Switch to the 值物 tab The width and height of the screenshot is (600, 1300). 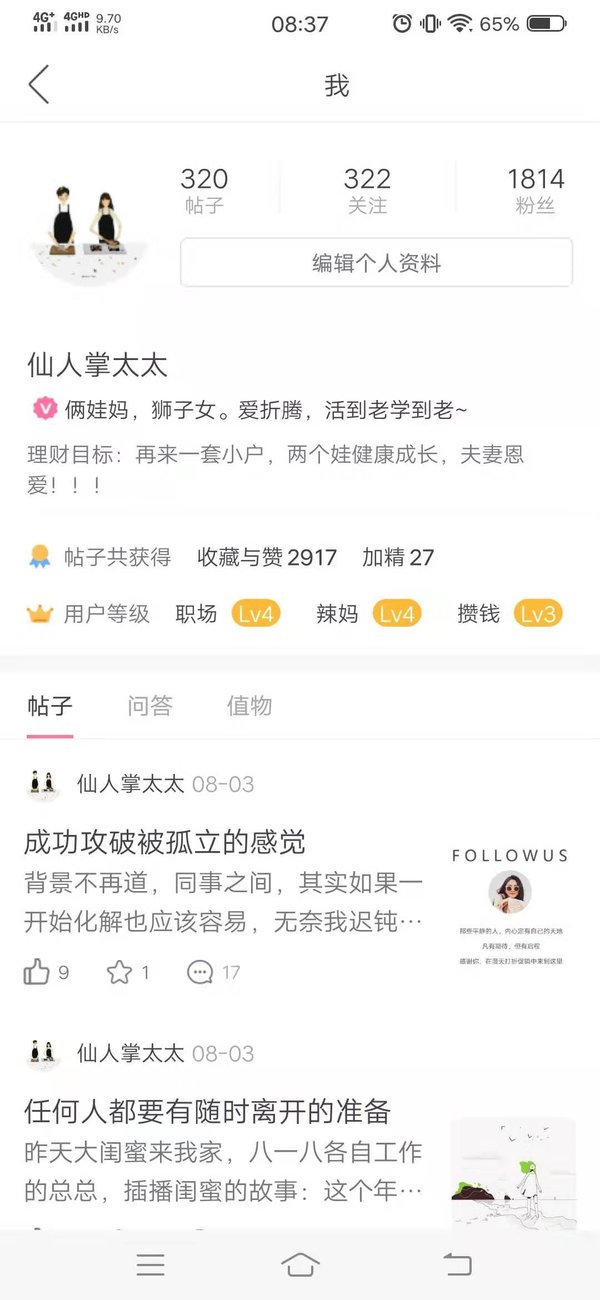pos(249,706)
